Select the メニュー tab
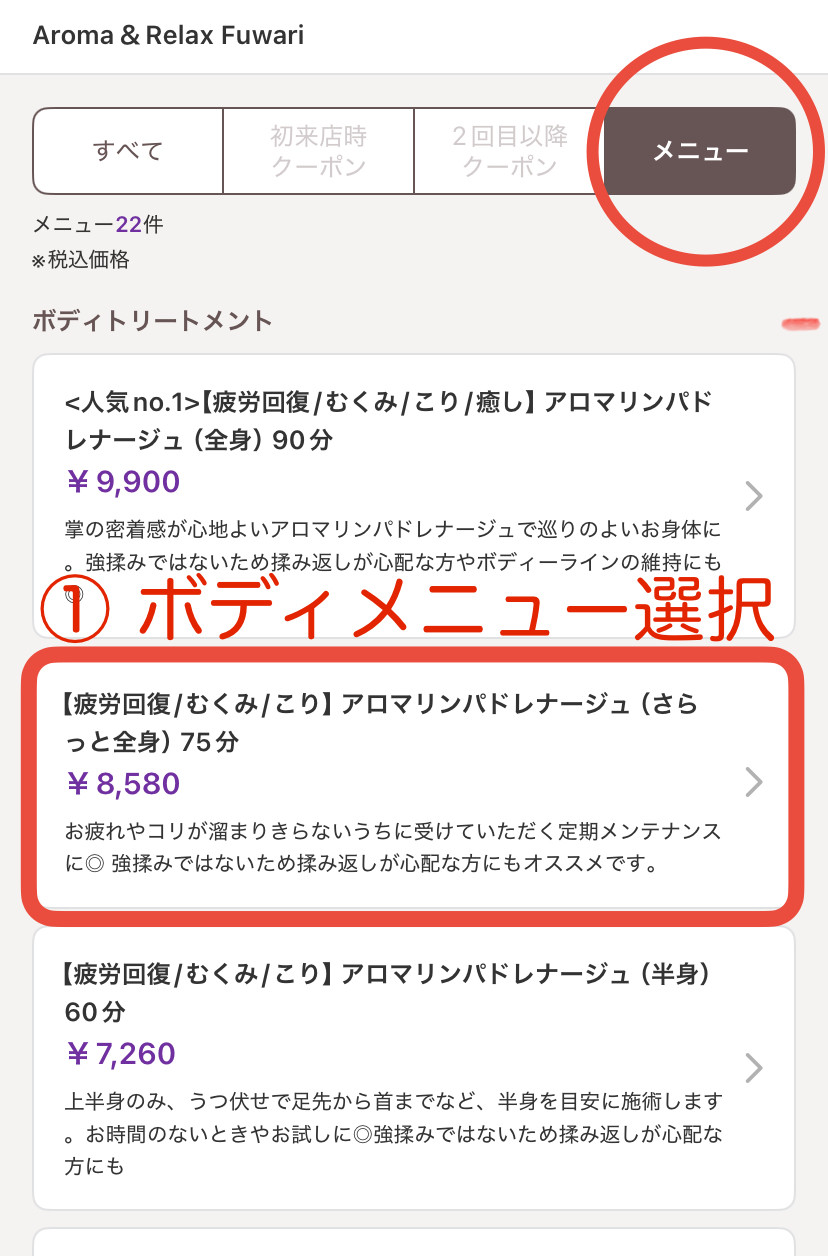This screenshot has width=828, height=1256. 700,151
